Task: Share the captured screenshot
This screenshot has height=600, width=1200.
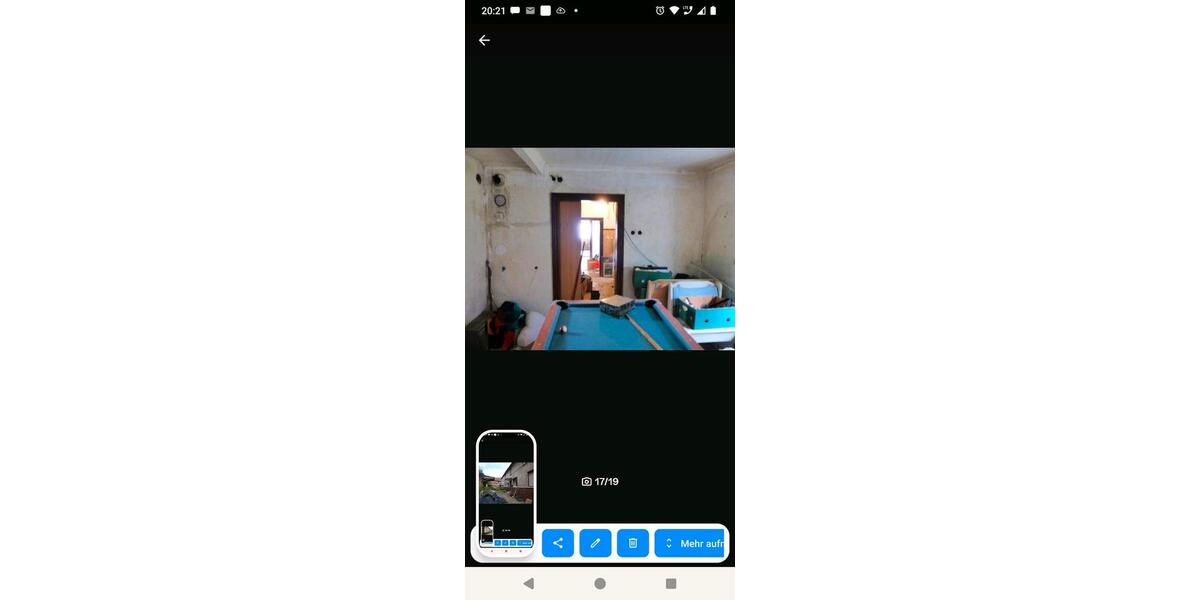Action: click(x=558, y=543)
